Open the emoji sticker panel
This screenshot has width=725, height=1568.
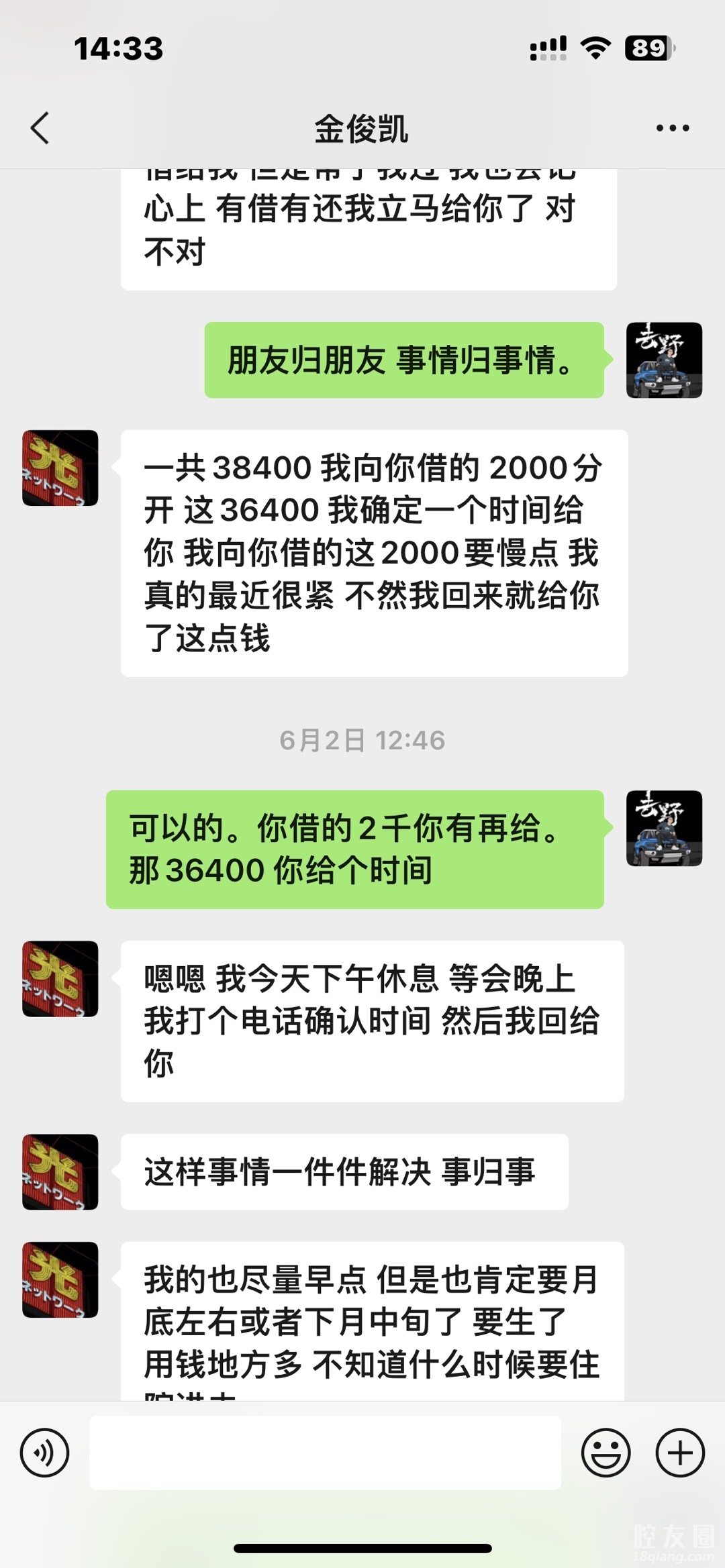click(x=606, y=1453)
